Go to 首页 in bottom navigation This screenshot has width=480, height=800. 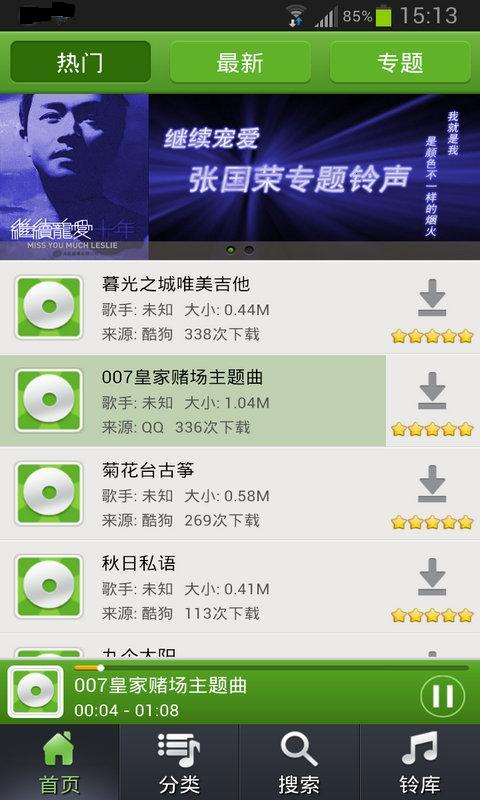click(x=59, y=762)
